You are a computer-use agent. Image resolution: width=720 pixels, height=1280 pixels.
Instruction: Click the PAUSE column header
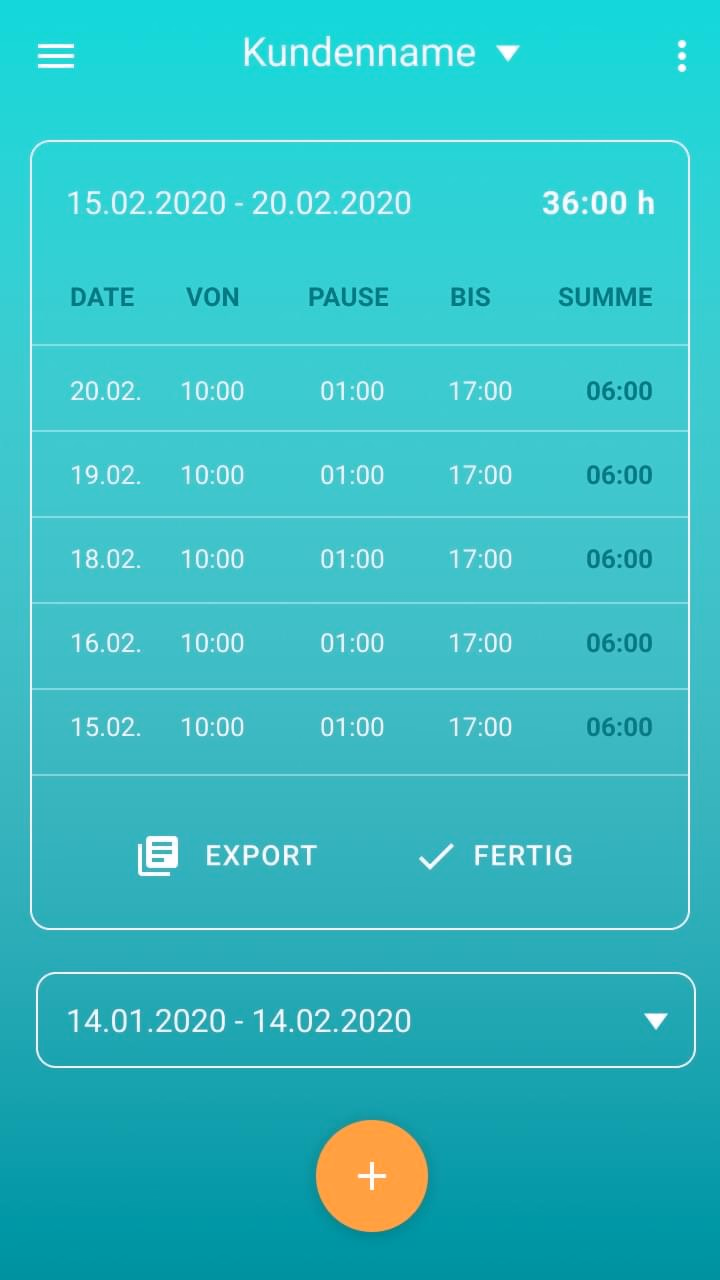[x=348, y=296]
